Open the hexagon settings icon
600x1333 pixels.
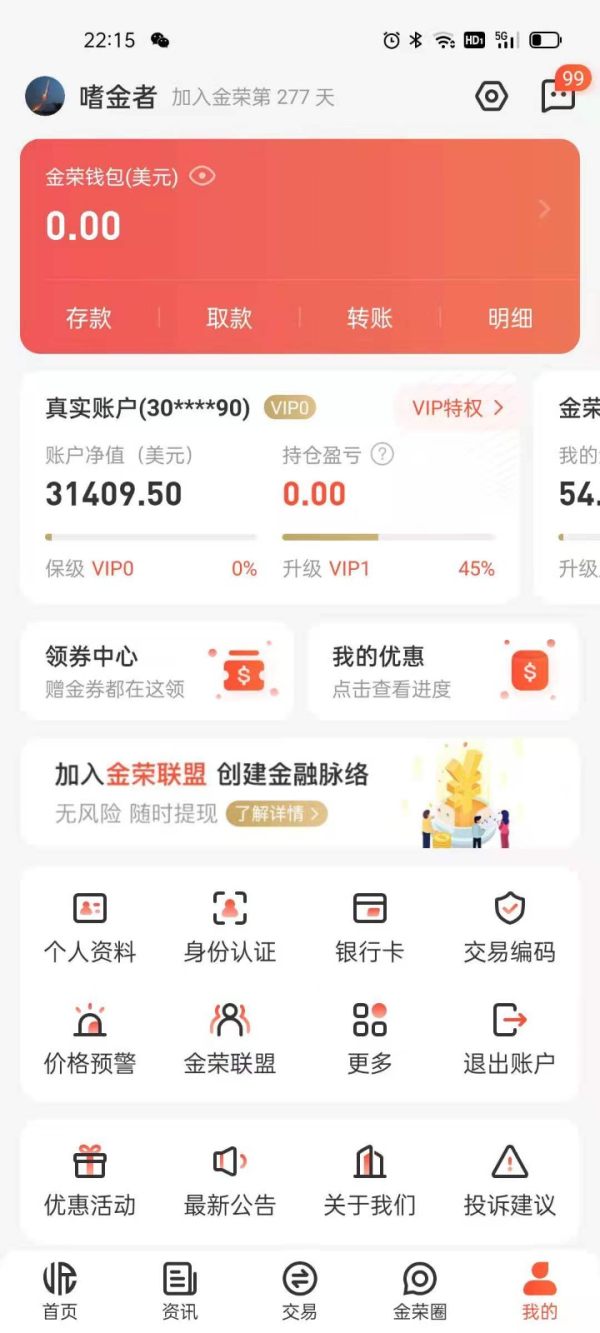[491, 97]
